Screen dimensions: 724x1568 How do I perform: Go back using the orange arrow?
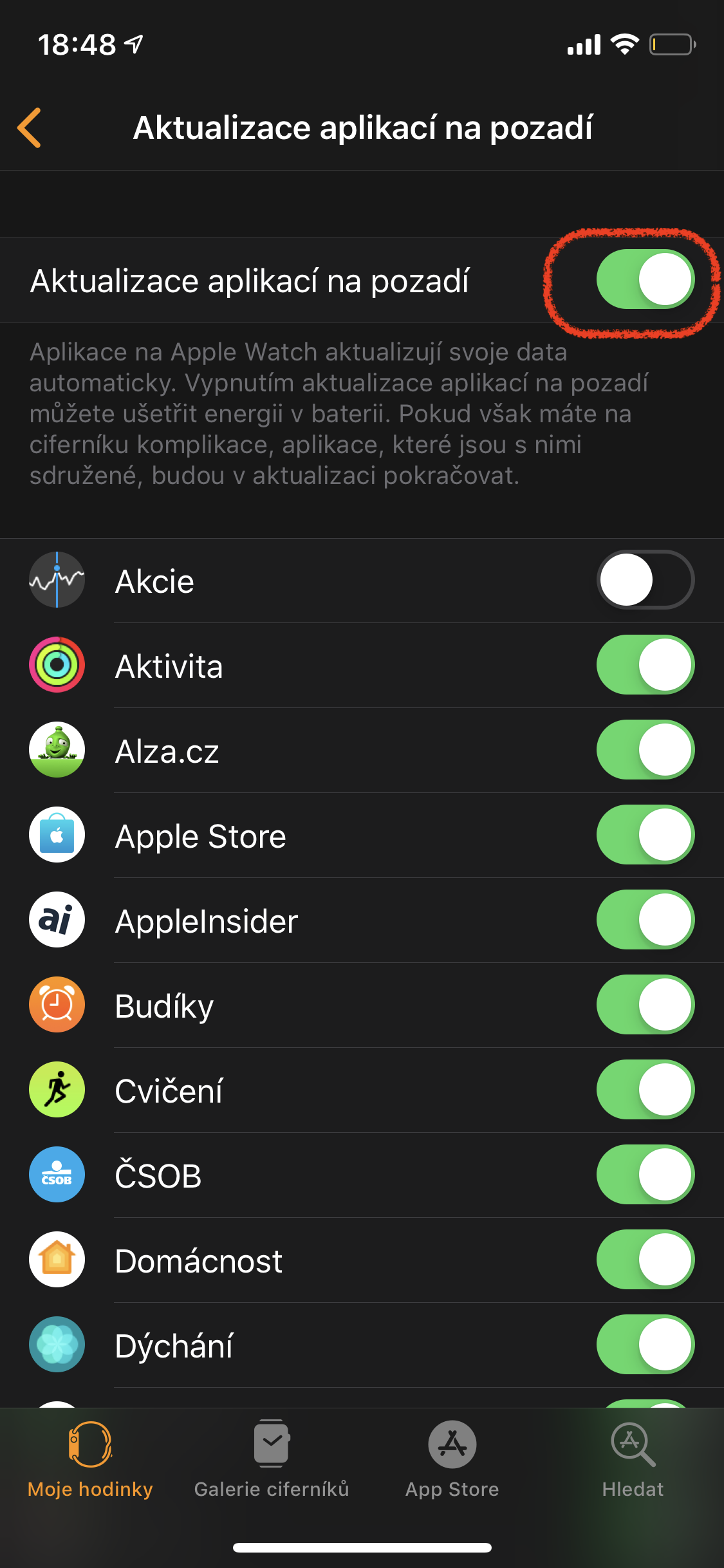click(x=30, y=127)
